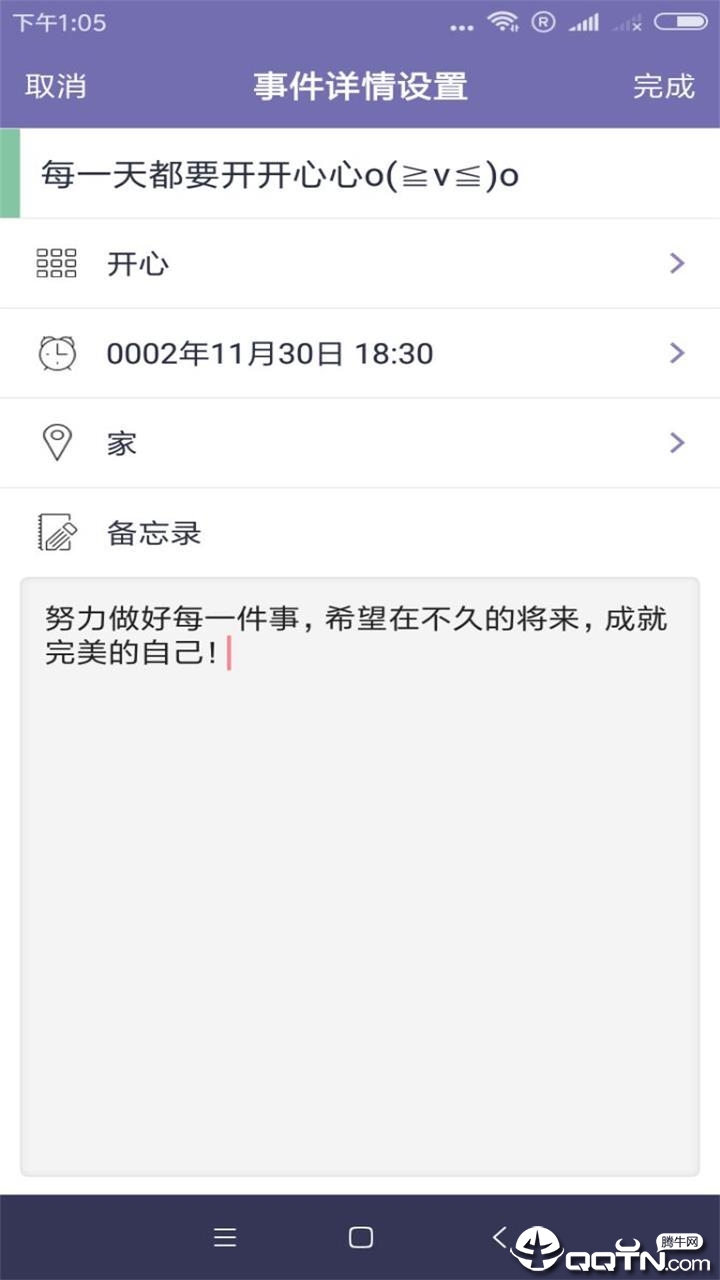Tap the location pin icon beside 家
720x1280 pixels.
[x=57, y=442]
